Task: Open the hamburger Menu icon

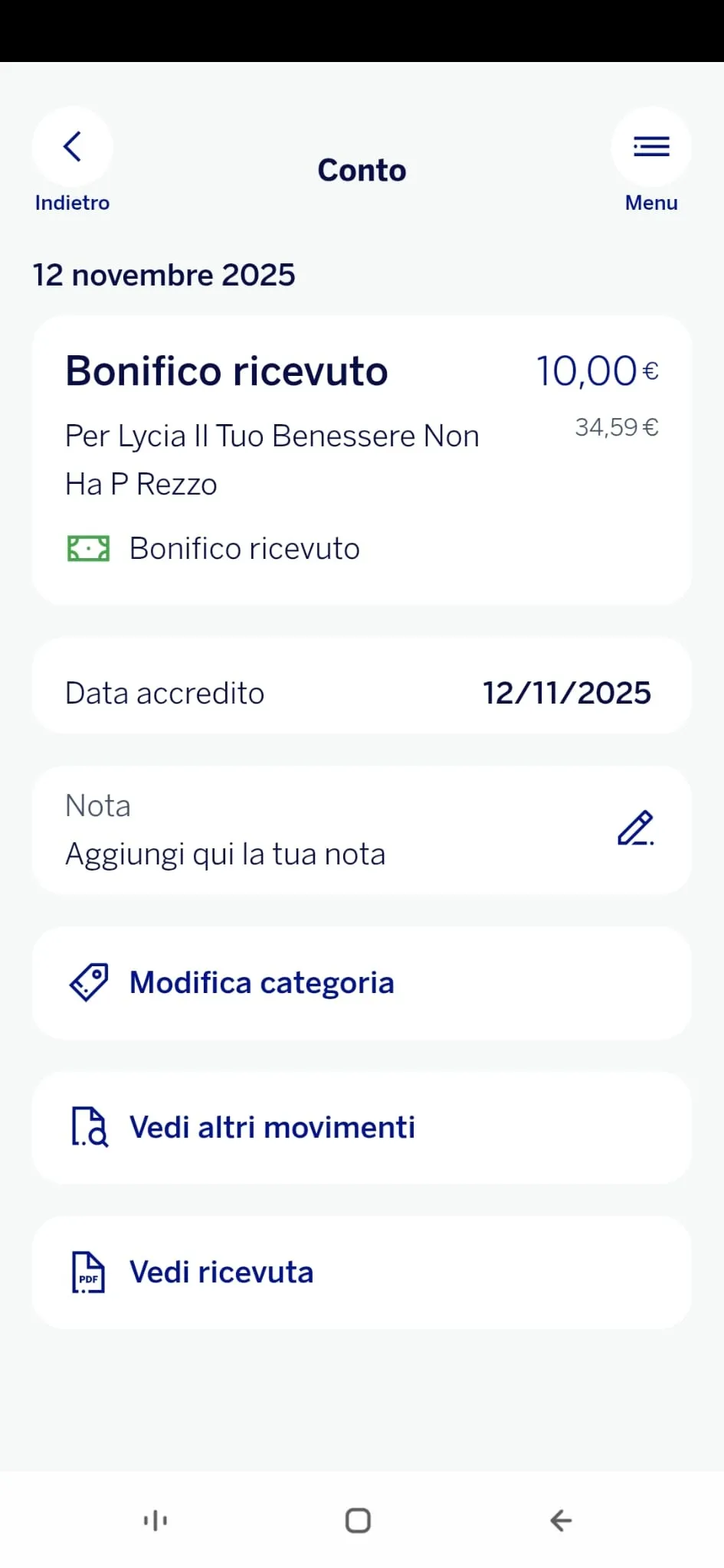Action: [x=650, y=146]
